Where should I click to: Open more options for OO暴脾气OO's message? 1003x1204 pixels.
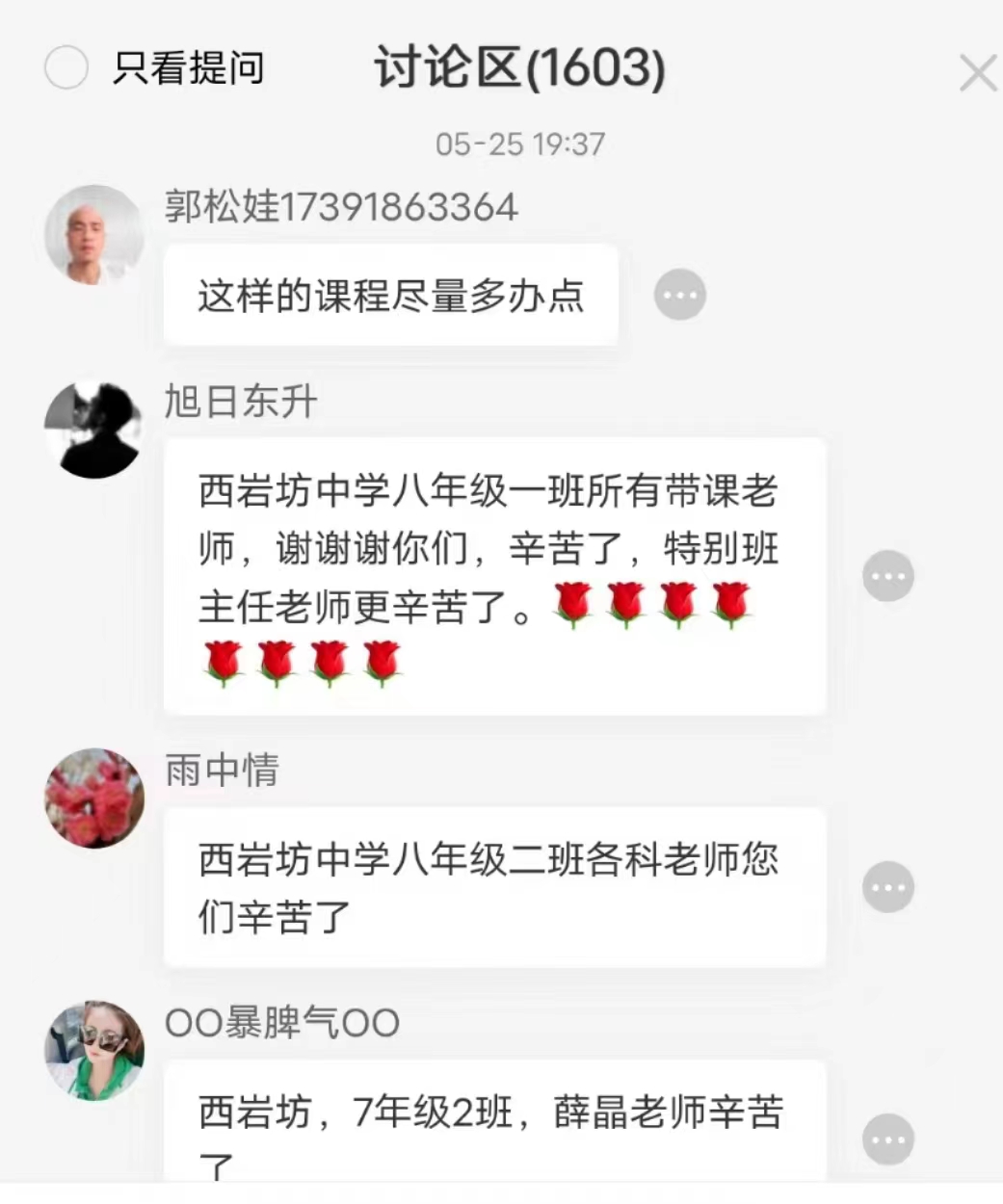[887, 1139]
